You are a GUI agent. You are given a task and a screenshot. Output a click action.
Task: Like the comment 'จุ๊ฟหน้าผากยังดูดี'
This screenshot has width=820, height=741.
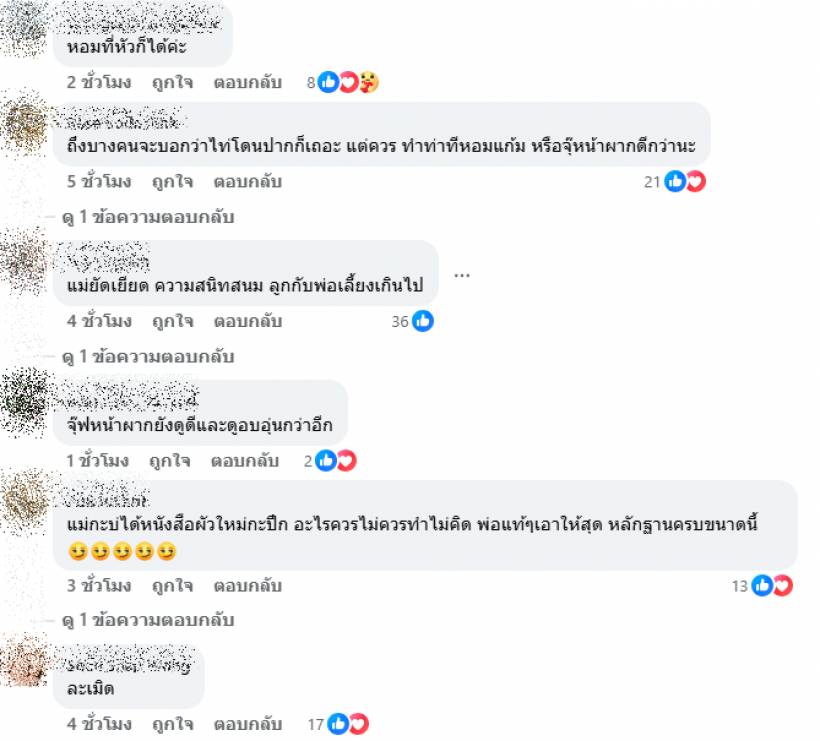(x=170, y=461)
